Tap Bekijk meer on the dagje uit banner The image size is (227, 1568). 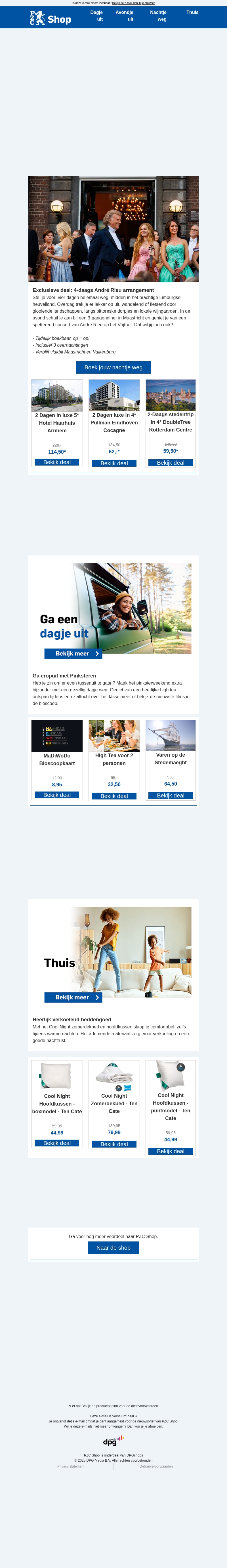(x=73, y=653)
